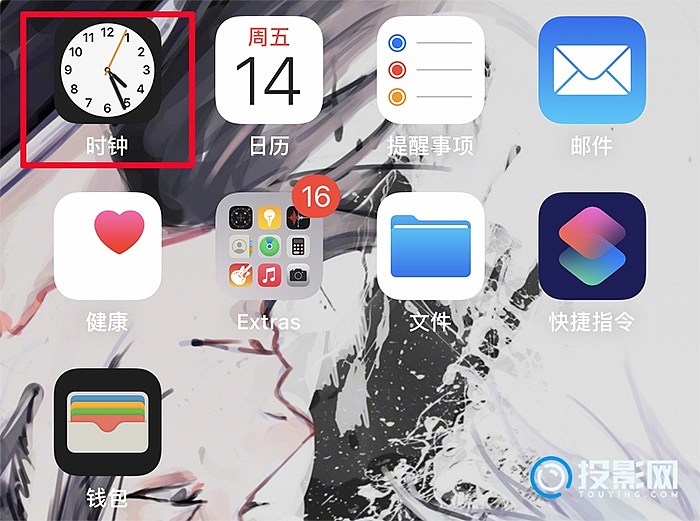
Task: Open the 文件 files app
Action: point(430,245)
